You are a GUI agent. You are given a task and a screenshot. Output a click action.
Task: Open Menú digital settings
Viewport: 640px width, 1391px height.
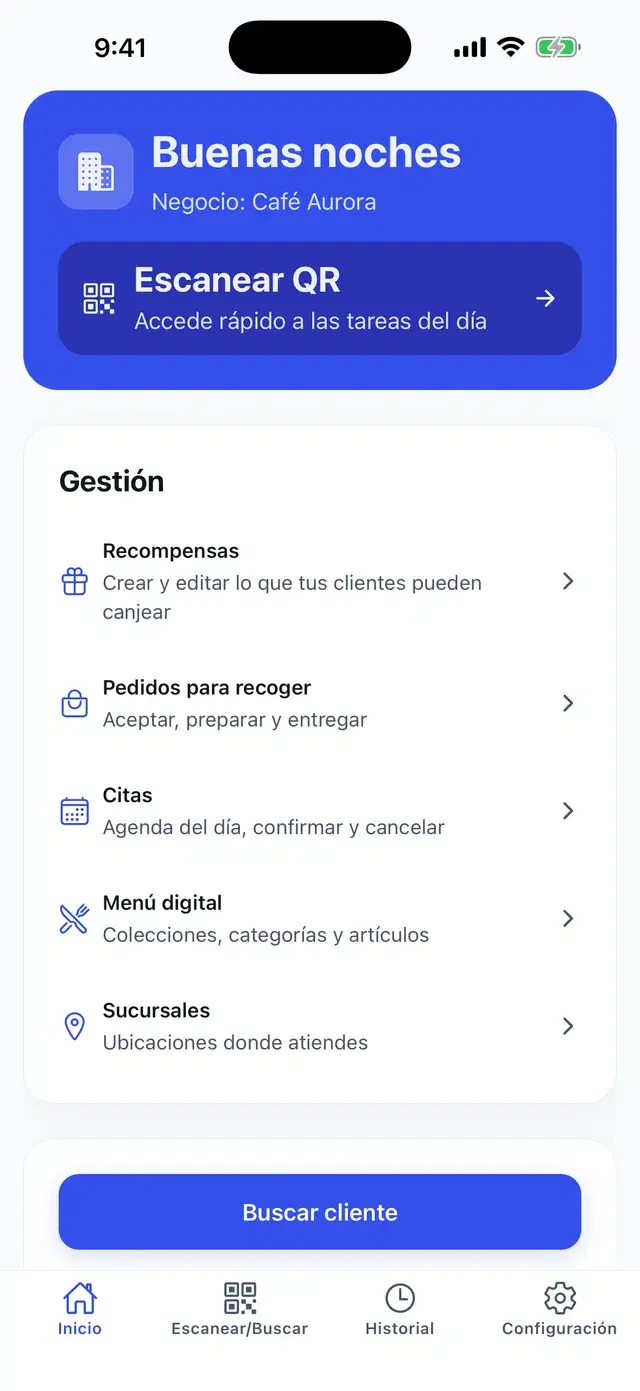[320, 919]
